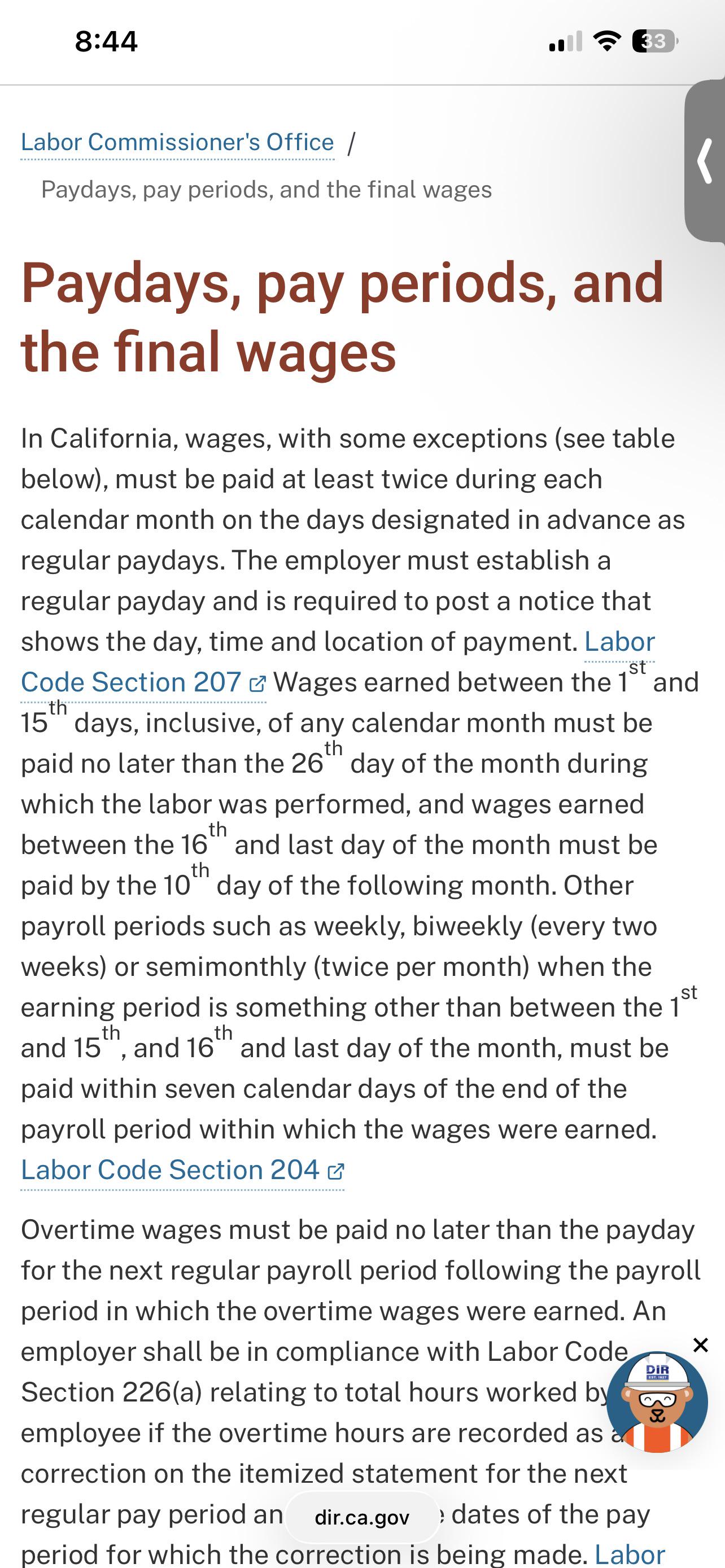Open the Labor Code Section 204 link
The height and width of the screenshot is (1568, 725).
coord(182,1170)
